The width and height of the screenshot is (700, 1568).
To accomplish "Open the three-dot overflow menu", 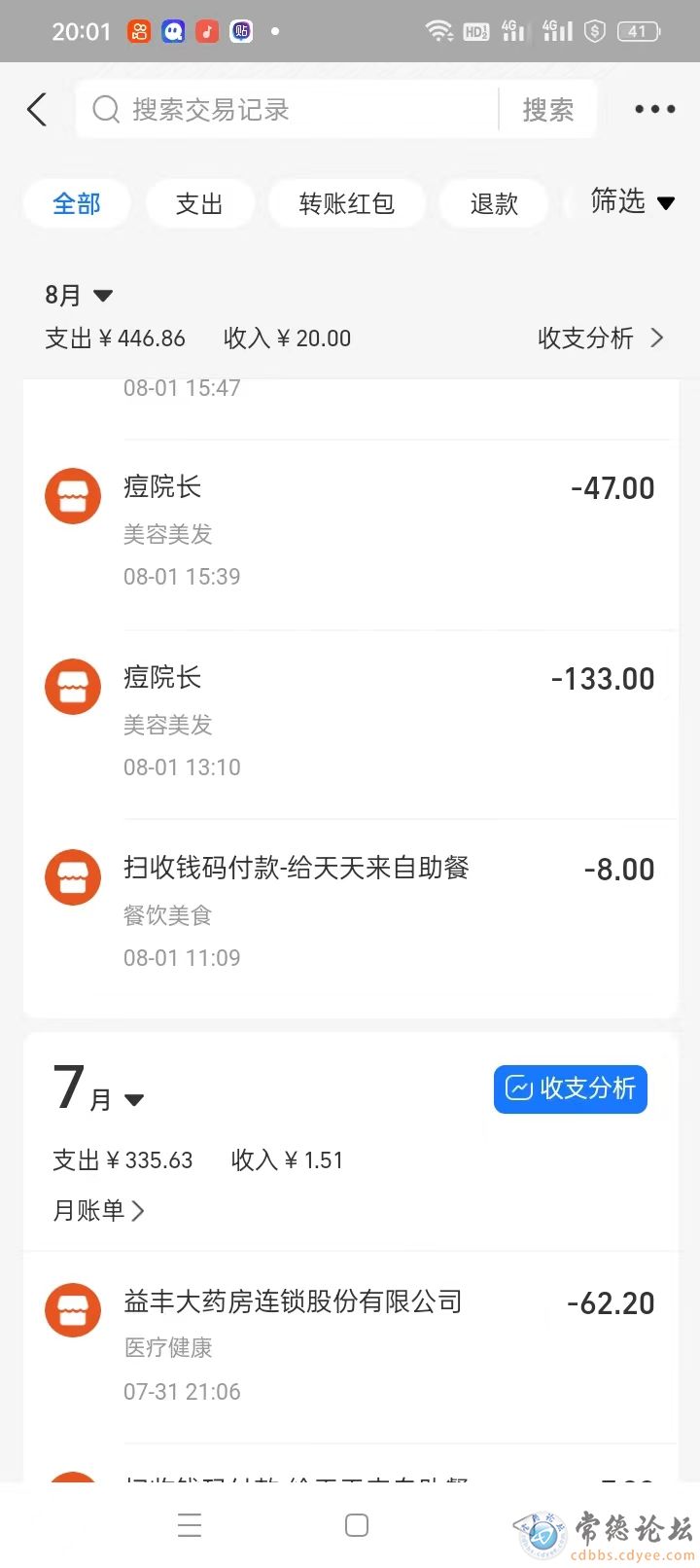I will (x=654, y=110).
